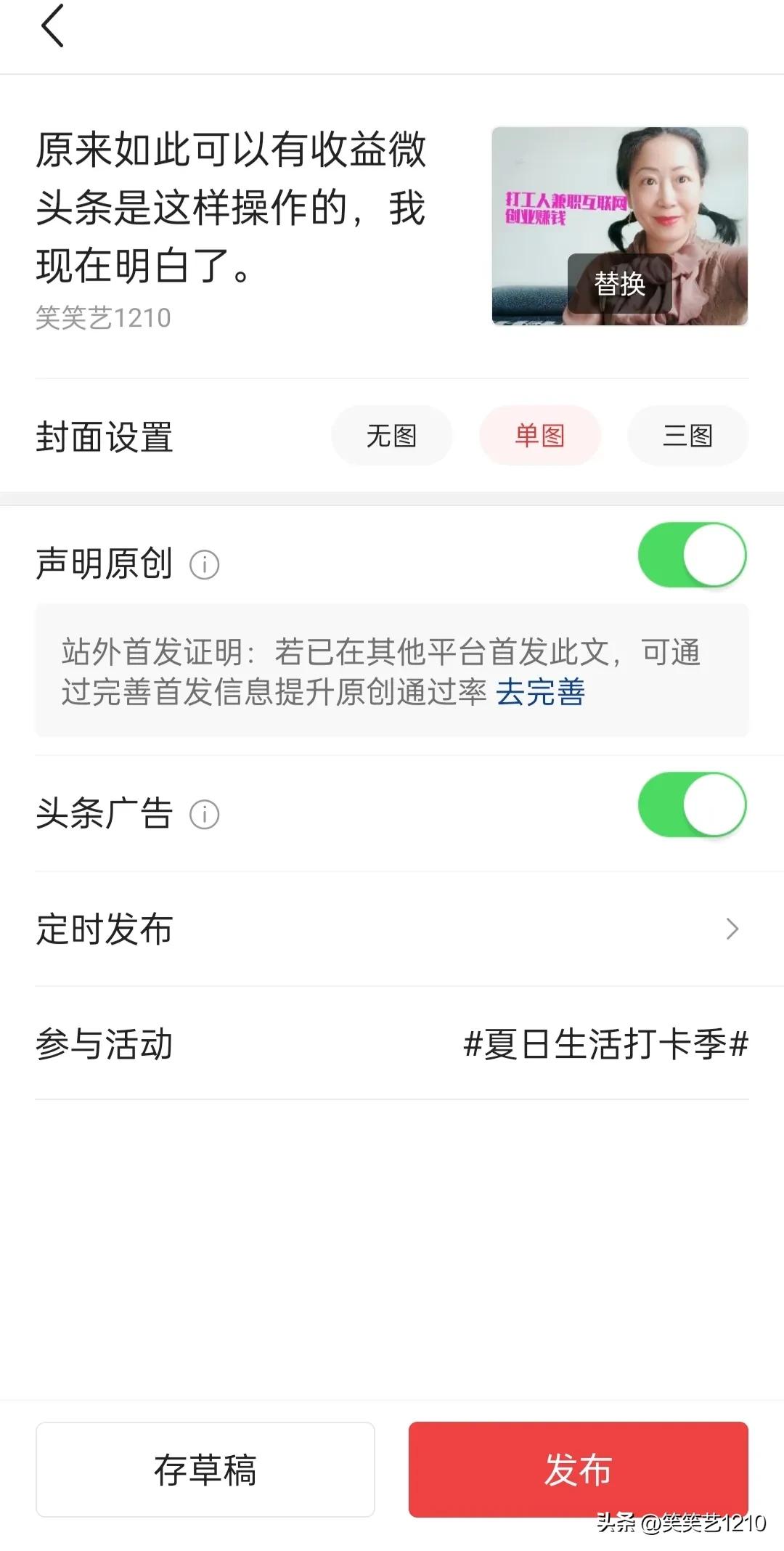Edit the article title text
This screenshot has width=784, height=1551.
pos(232,211)
